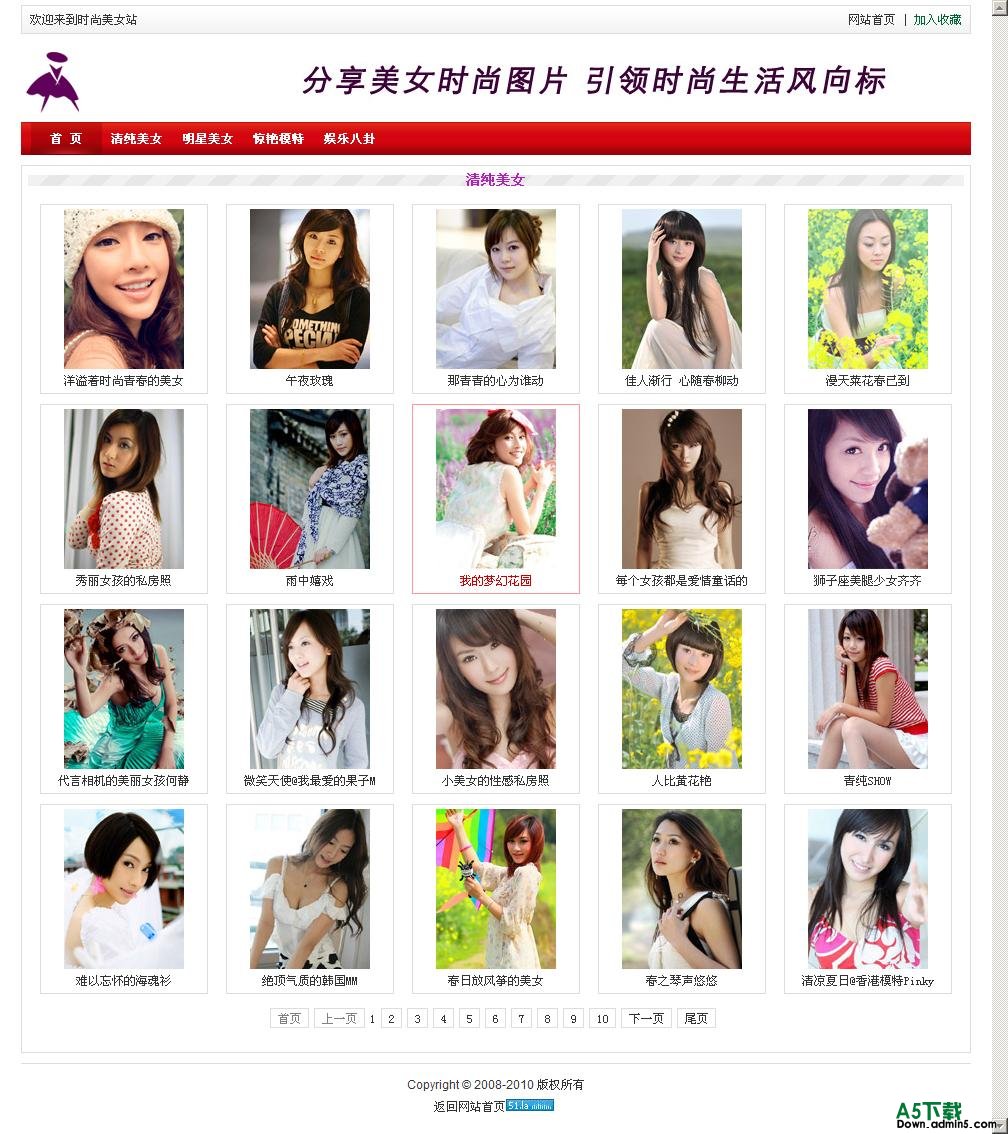Jump to page 10
1008x1134 pixels.
(602, 1019)
